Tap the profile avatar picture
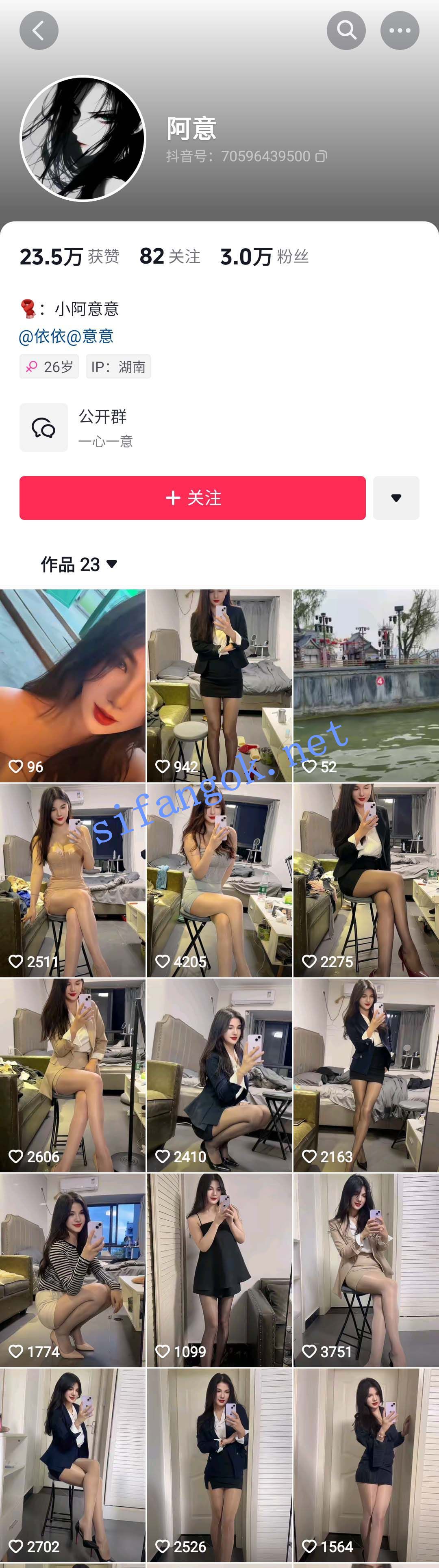The width and height of the screenshot is (439, 1568). coord(83,138)
